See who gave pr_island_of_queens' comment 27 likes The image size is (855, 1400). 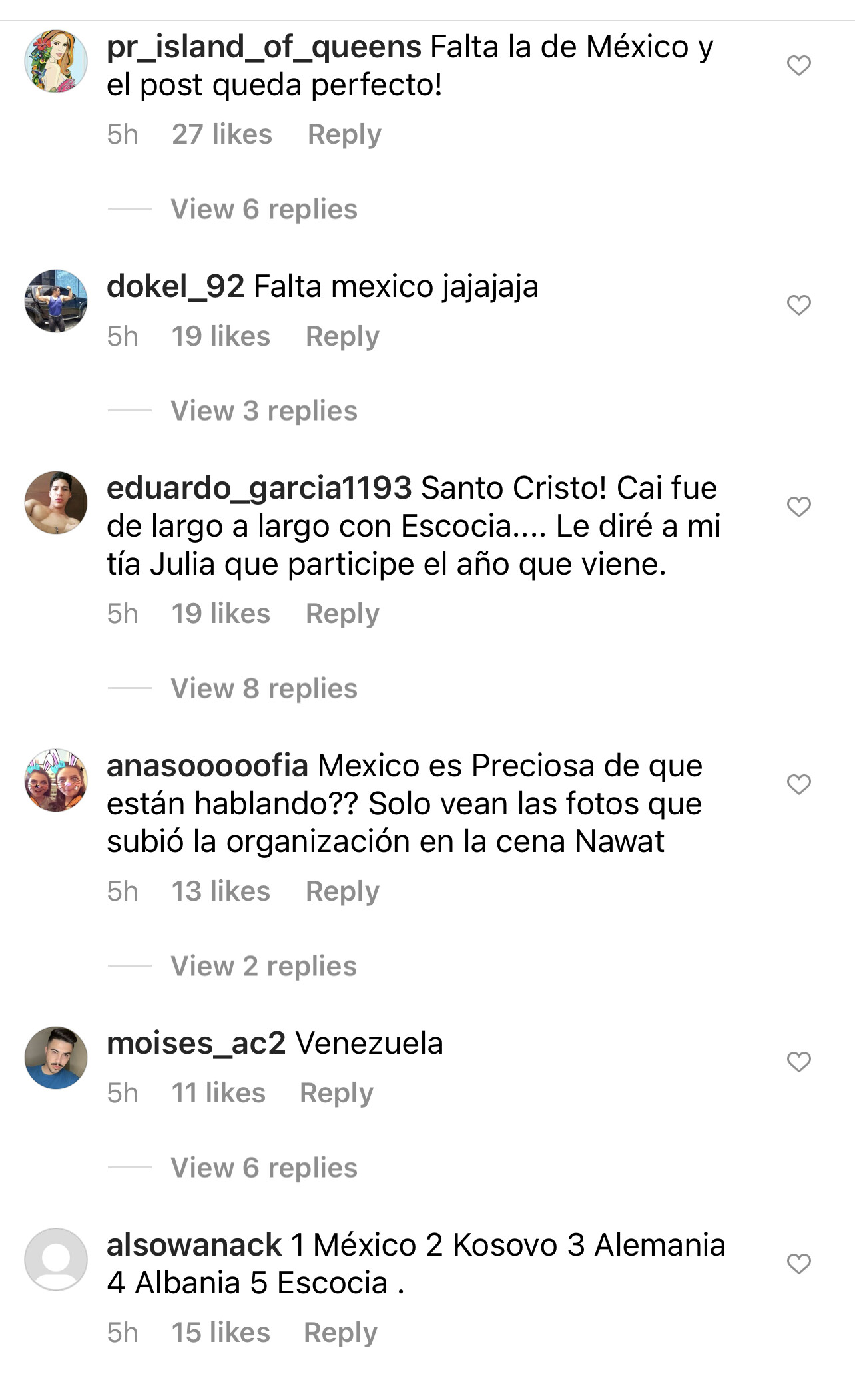pos(222,134)
